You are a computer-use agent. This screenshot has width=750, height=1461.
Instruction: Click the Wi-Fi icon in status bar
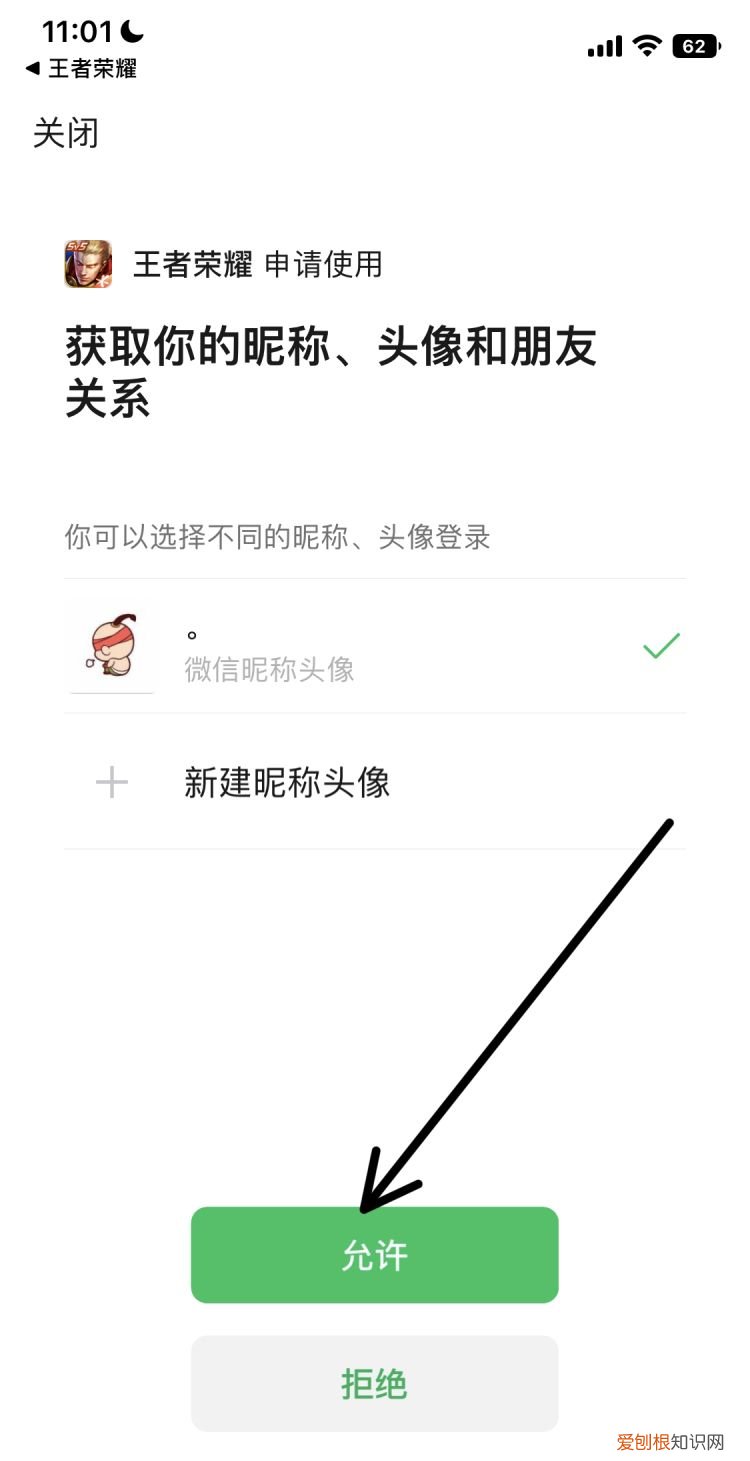(646, 45)
